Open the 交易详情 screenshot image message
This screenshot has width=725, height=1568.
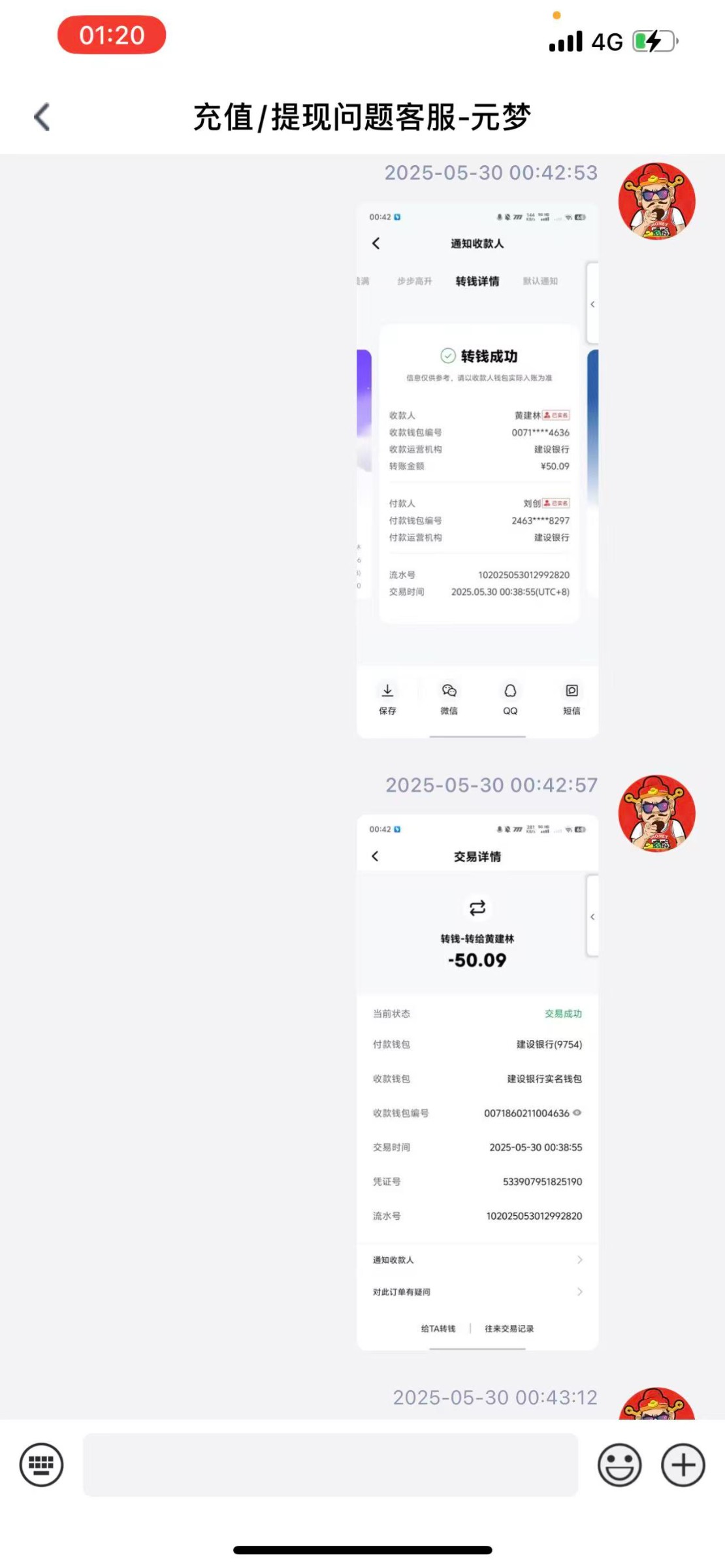477,1082
